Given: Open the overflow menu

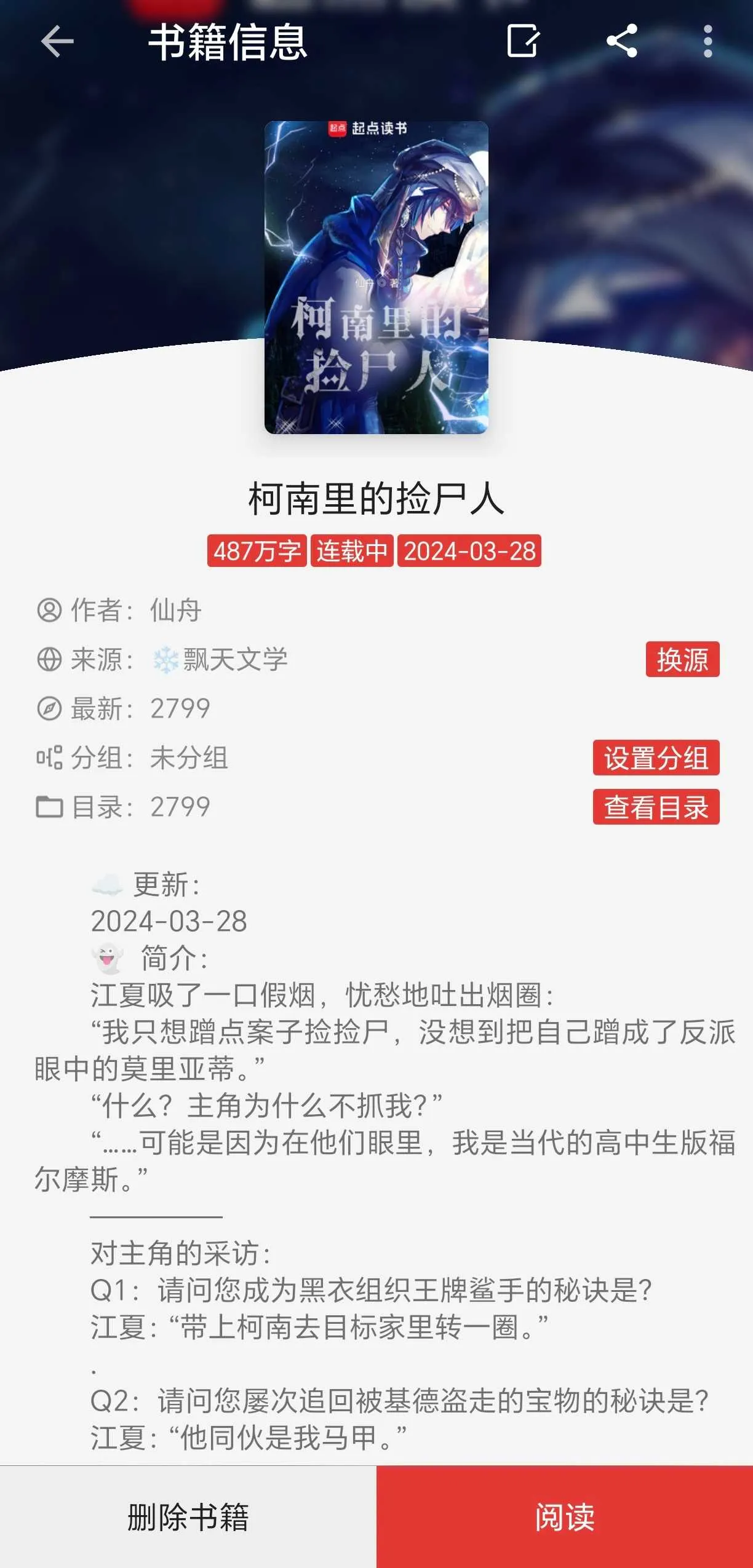Looking at the screenshot, I should [x=707, y=41].
